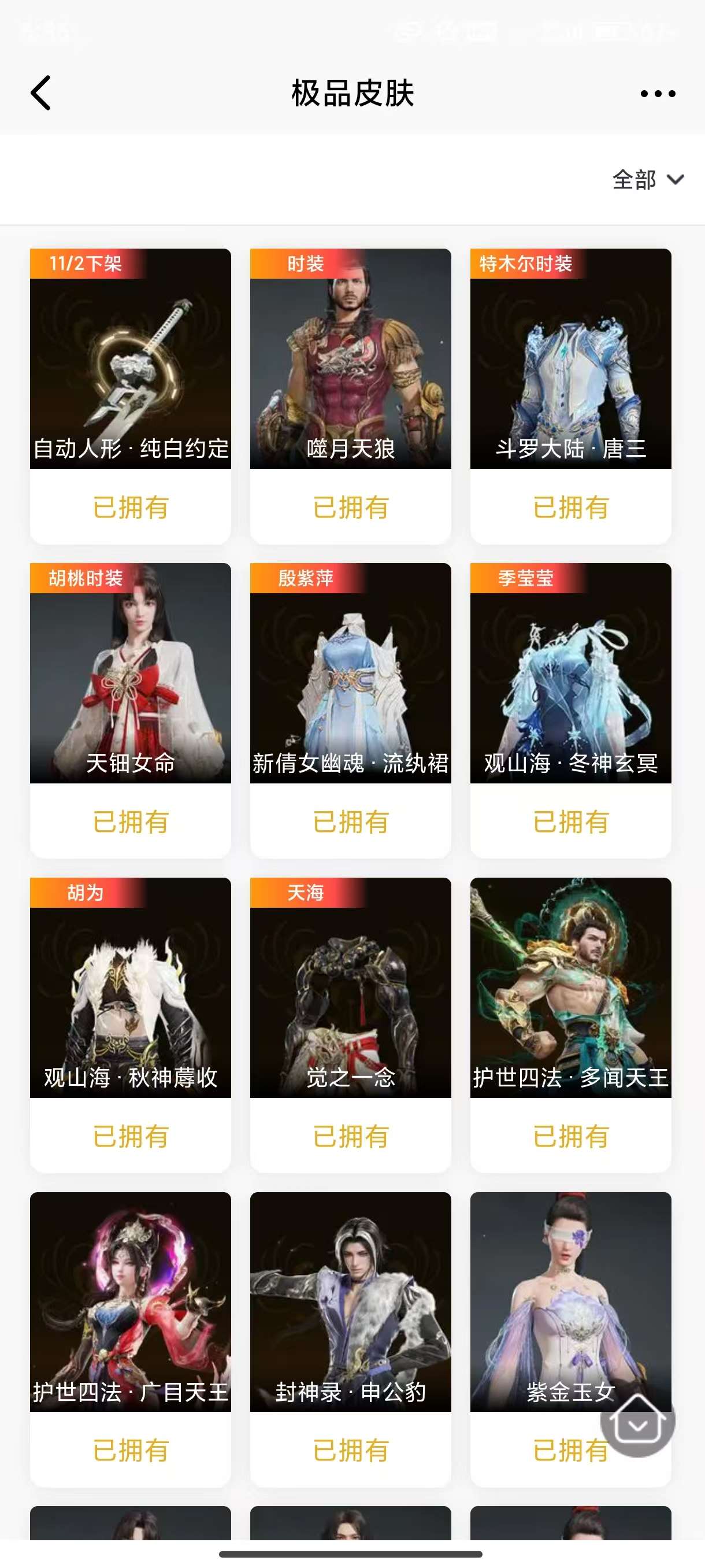Go back from 极品皮肤 page

tap(41, 93)
